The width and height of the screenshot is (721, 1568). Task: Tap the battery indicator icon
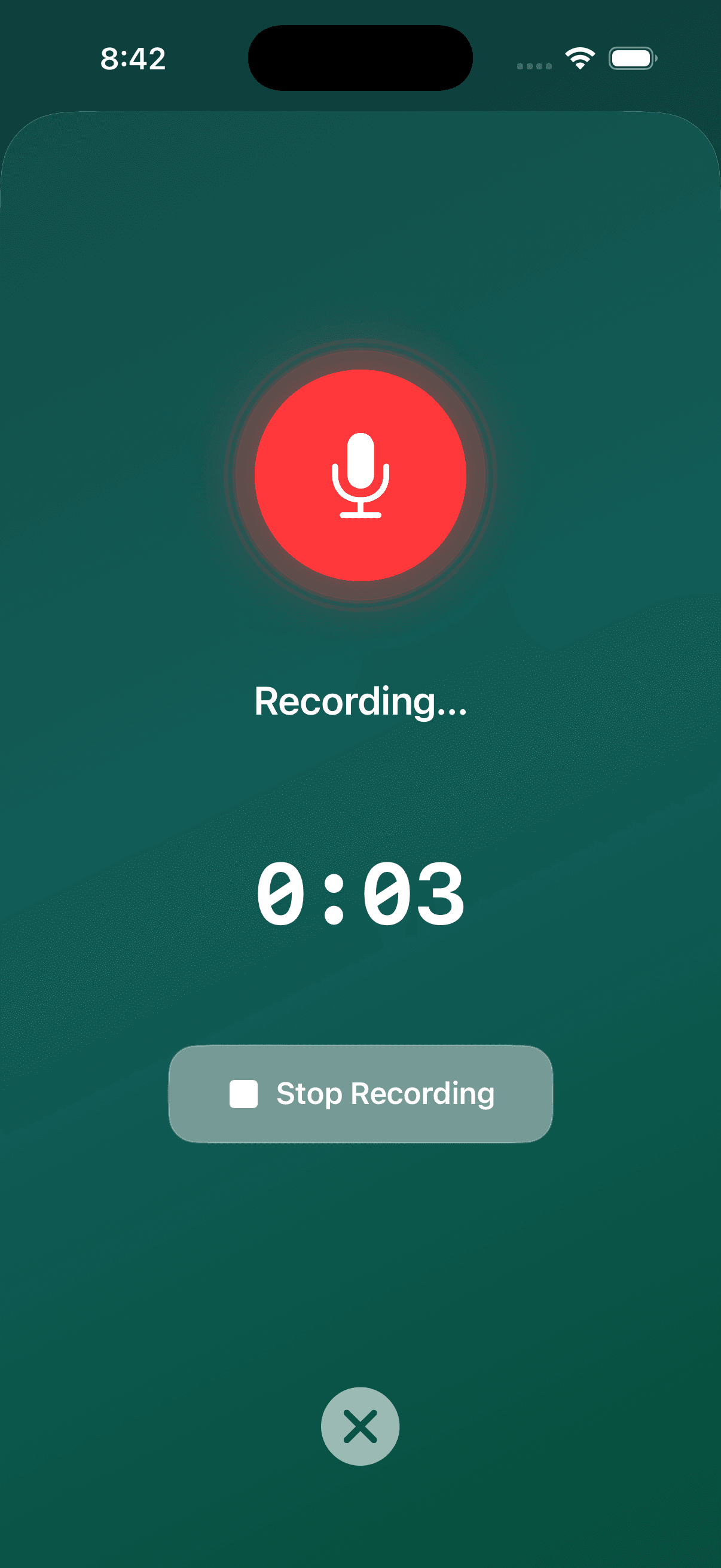(631, 58)
